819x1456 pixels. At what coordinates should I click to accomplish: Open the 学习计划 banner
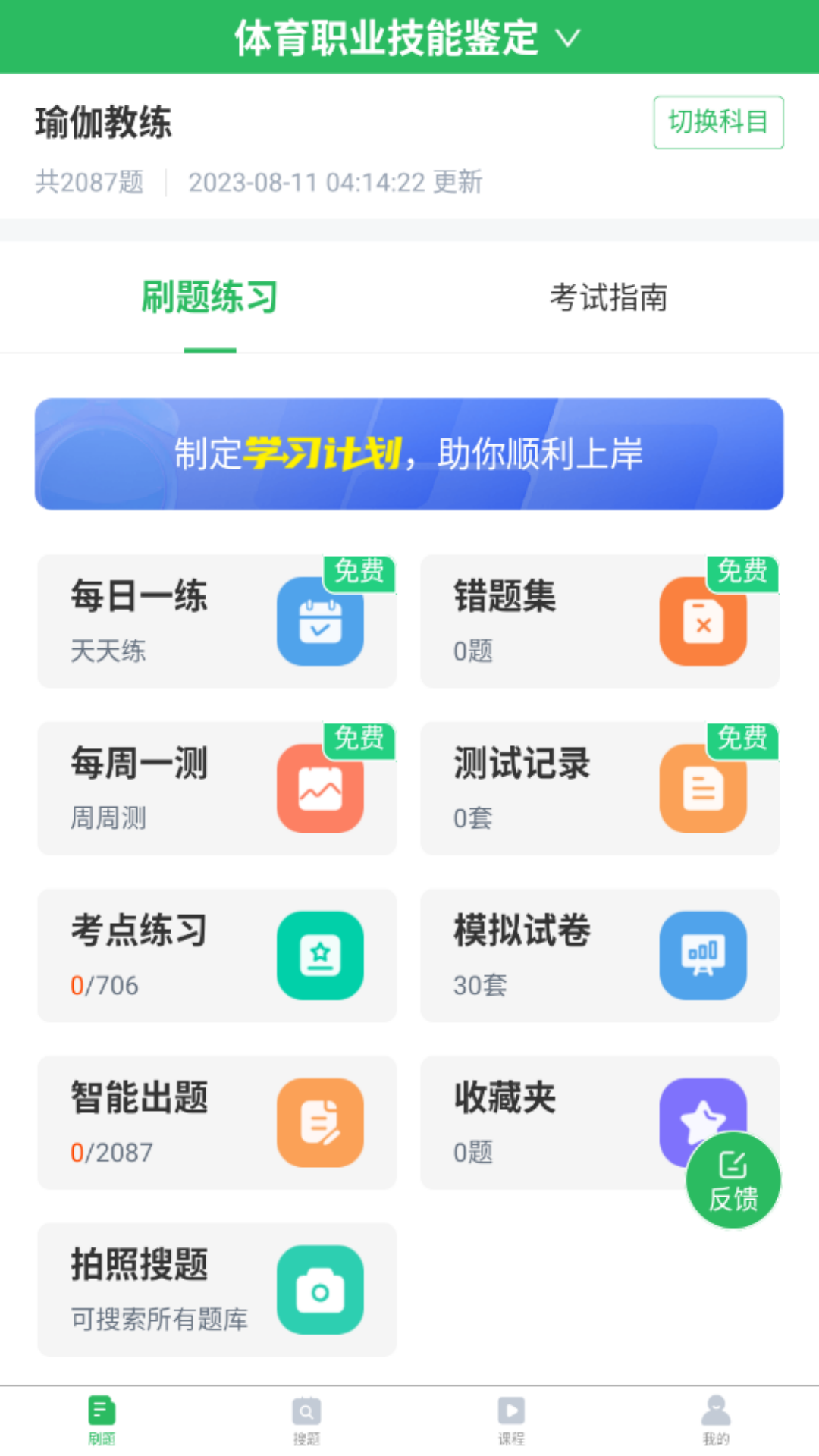pyautogui.click(x=409, y=453)
